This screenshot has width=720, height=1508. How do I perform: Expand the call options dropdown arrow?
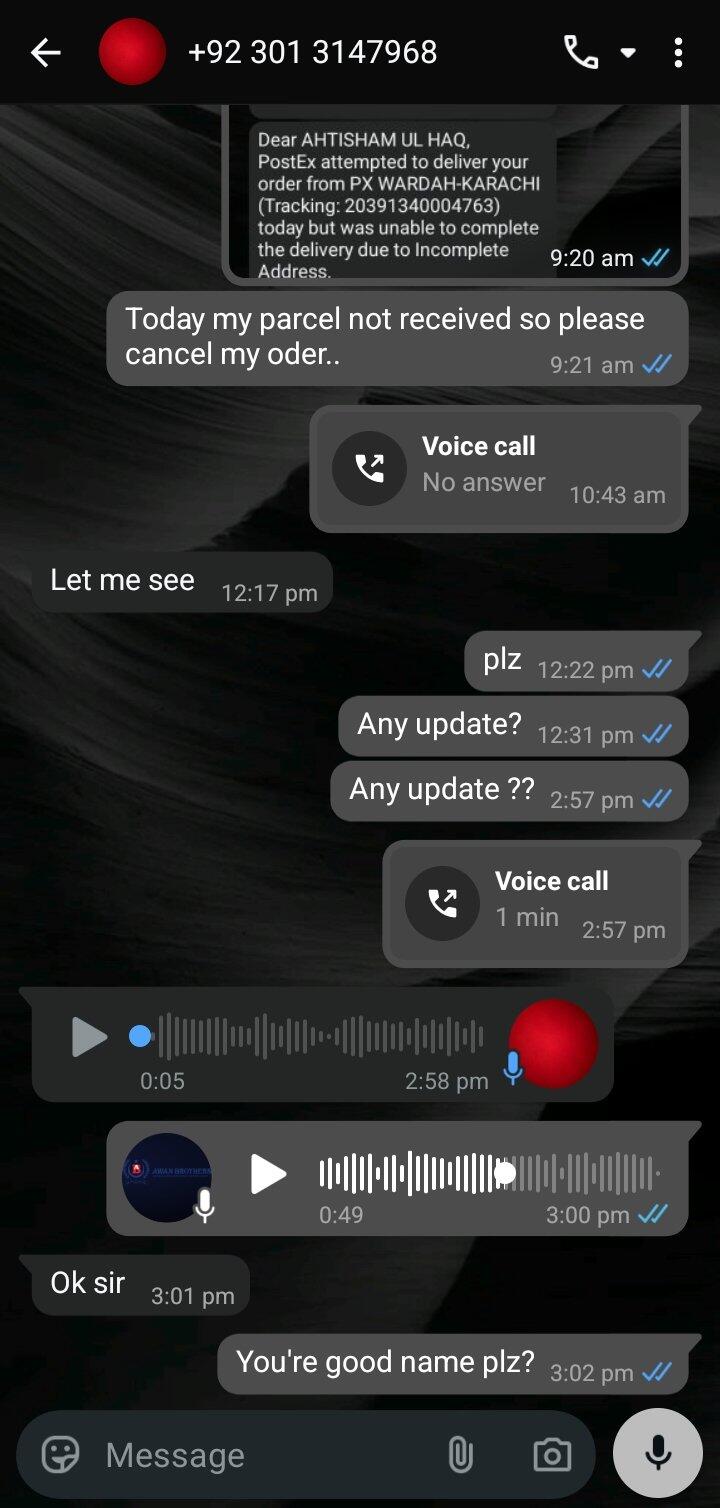tap(628, 53)
